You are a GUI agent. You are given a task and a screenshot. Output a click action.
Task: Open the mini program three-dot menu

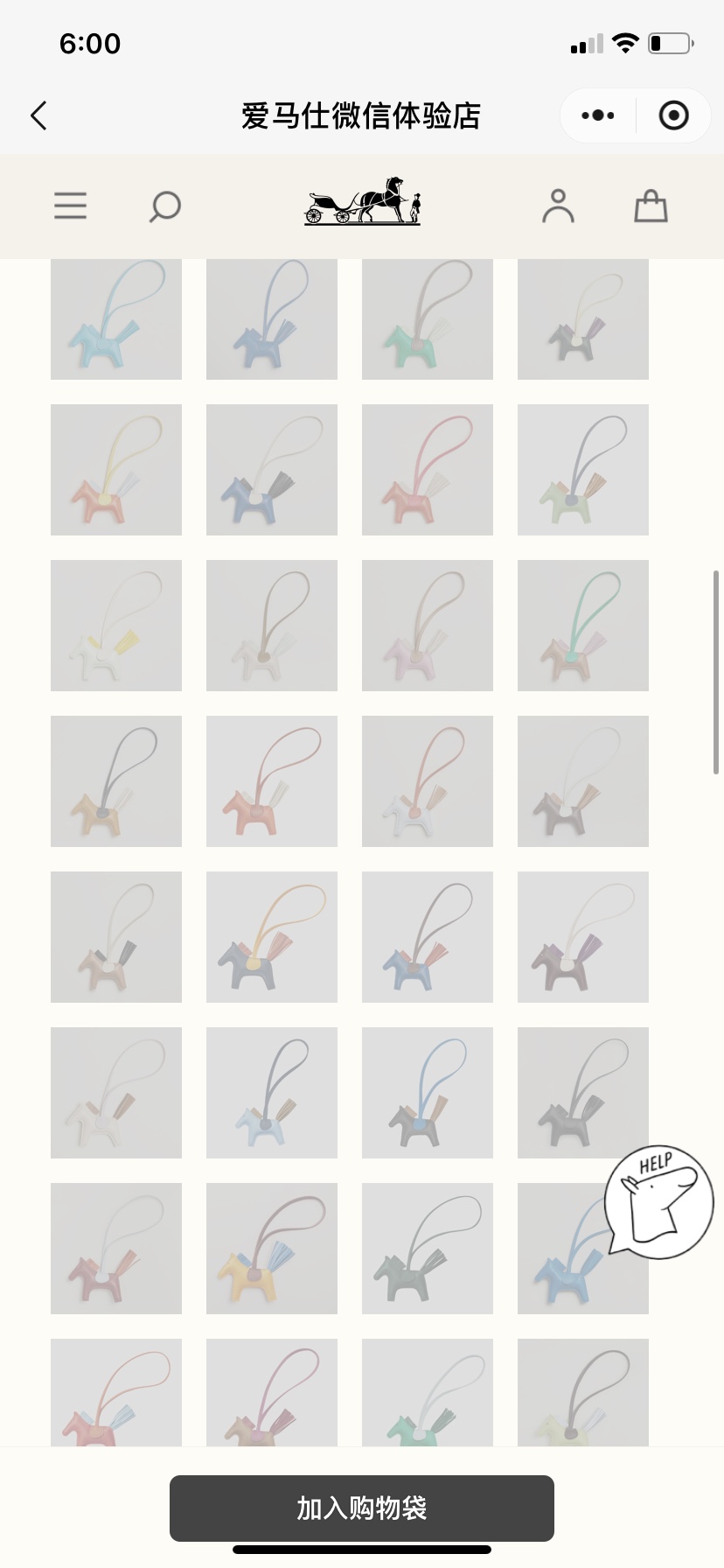tap(598, 115)
